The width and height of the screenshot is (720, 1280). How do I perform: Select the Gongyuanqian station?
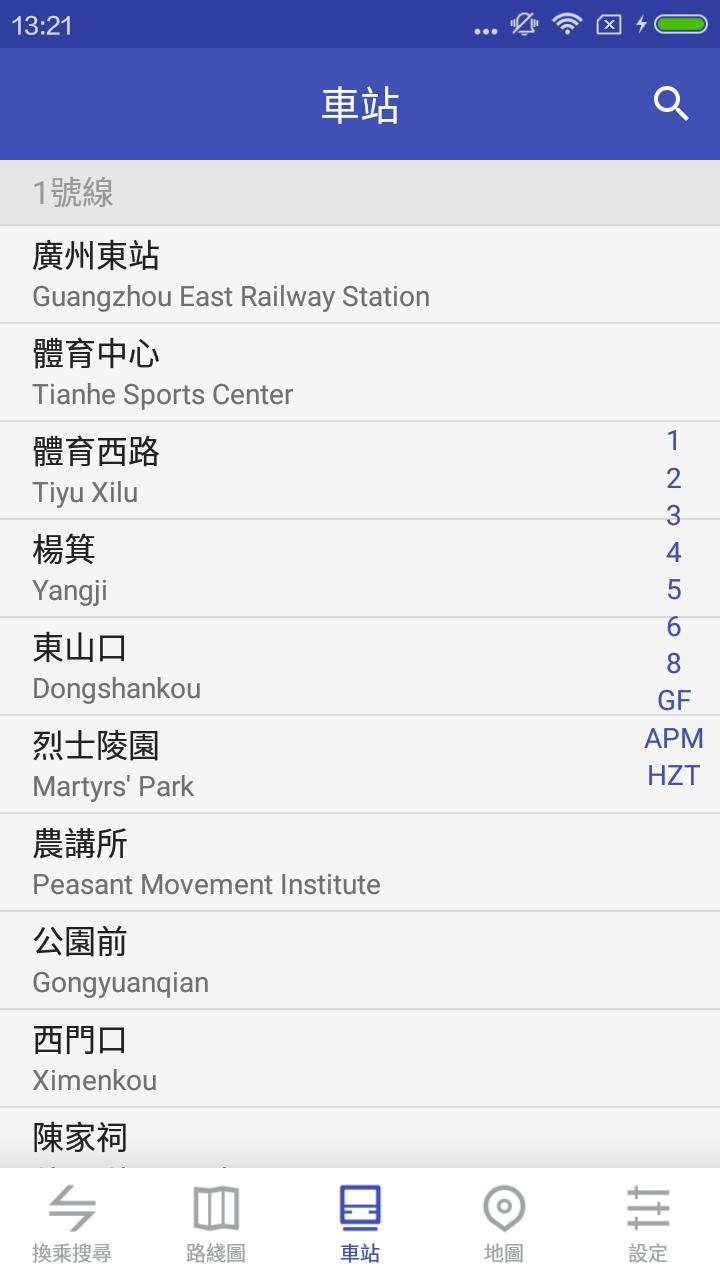coord(360,960)
